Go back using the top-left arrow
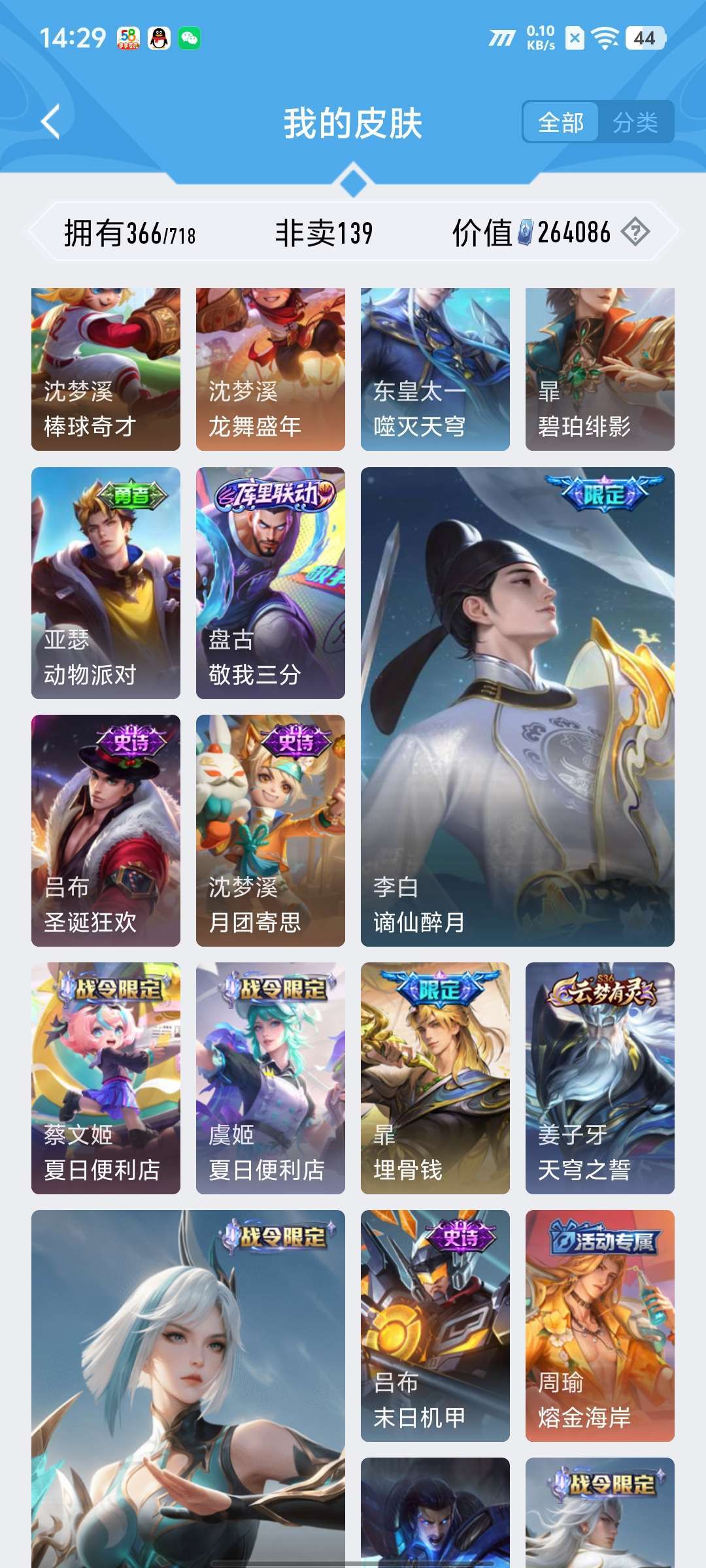This screenshot has width=706, height=1568. [51, 122]
